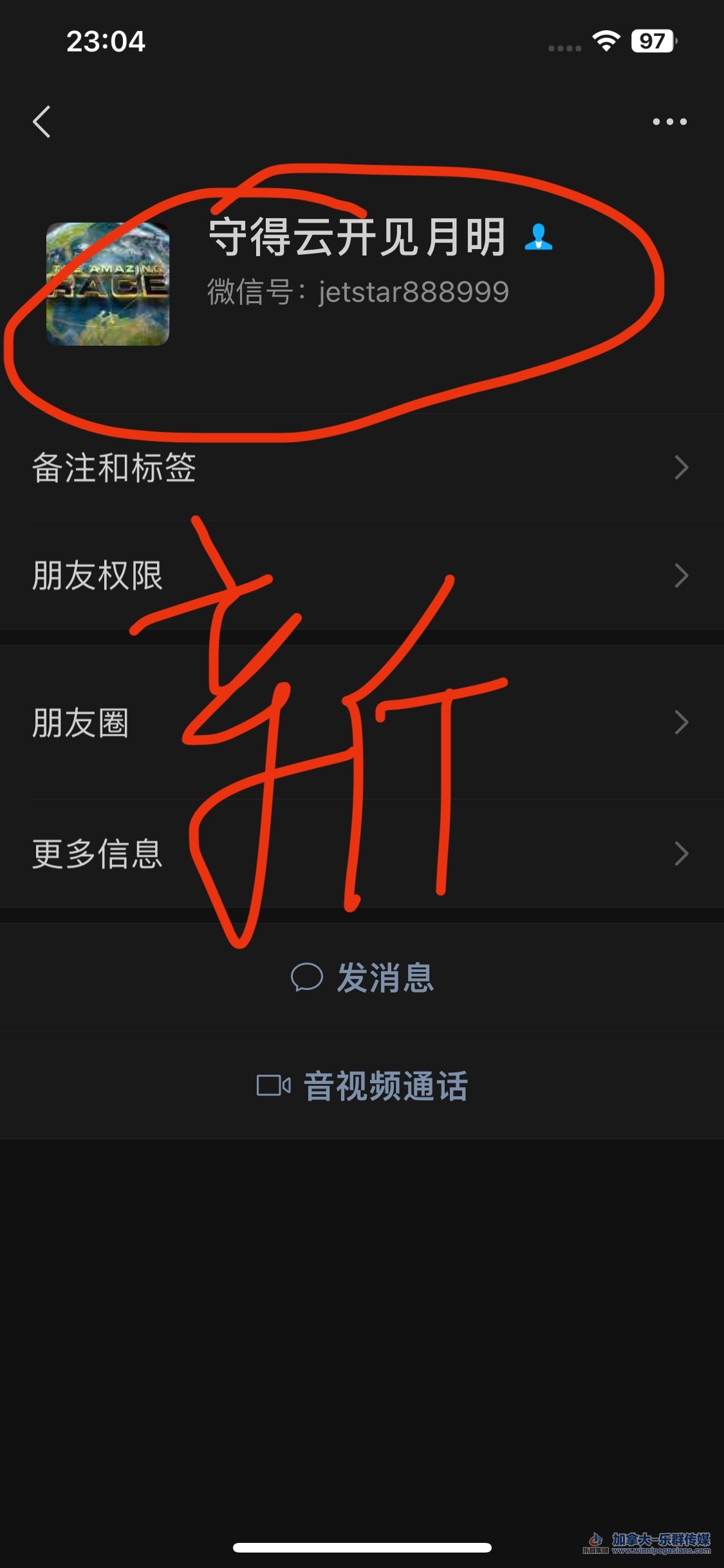Go back with the top-left arrow
This screenshot has height=1568, width=724.
pyautogui.click(x=42, y=122)
